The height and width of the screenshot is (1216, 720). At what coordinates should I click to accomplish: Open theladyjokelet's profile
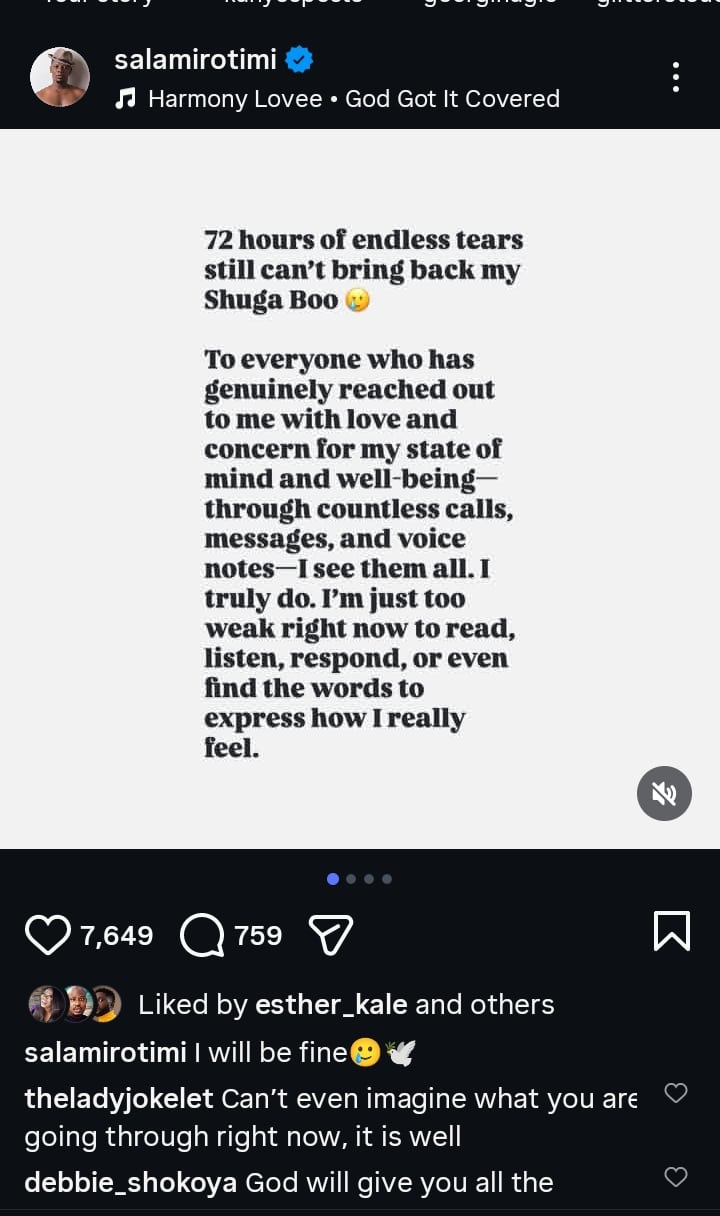118,1098
